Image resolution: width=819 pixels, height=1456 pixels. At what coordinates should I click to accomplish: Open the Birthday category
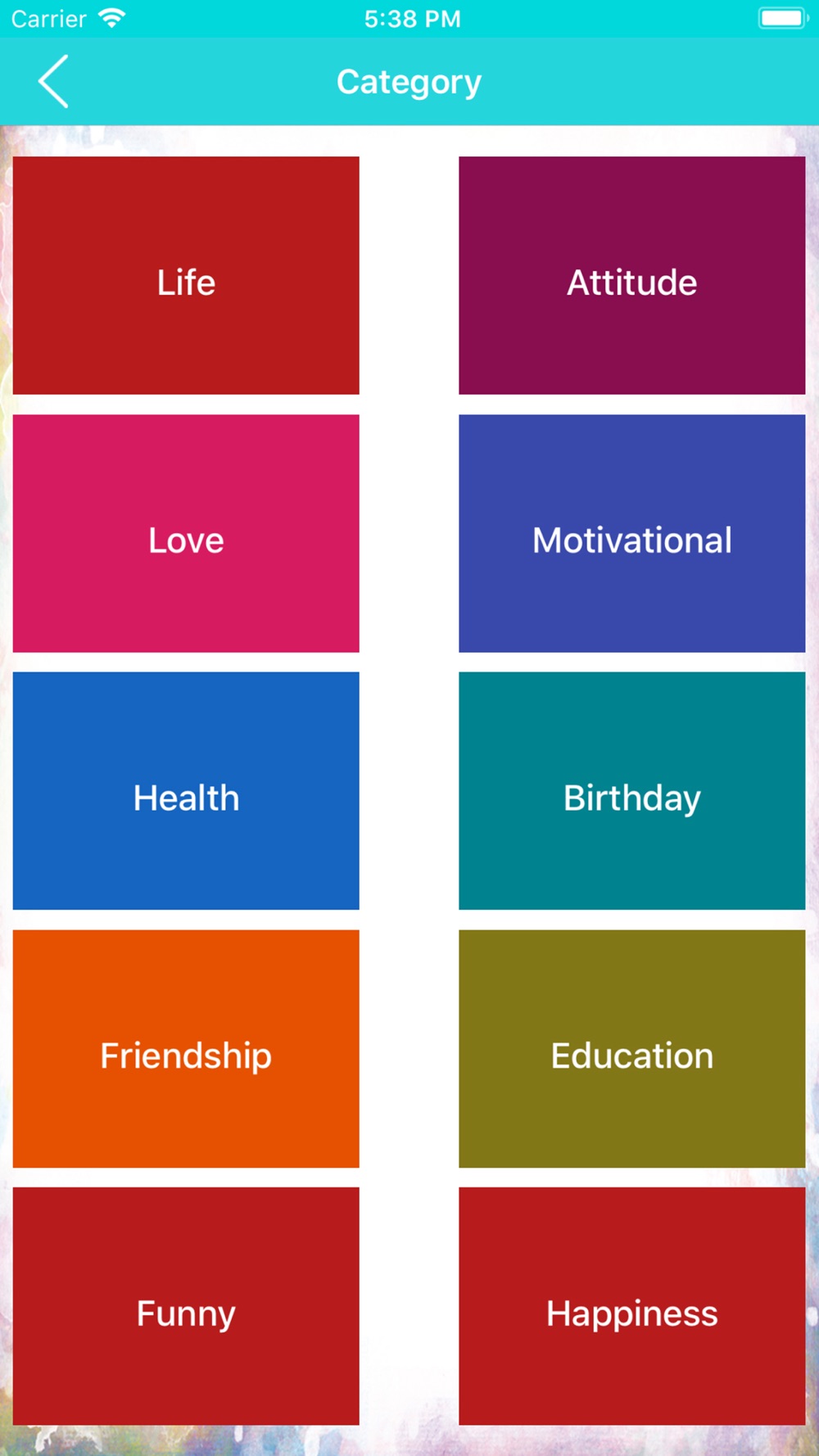tap(631, 791)
